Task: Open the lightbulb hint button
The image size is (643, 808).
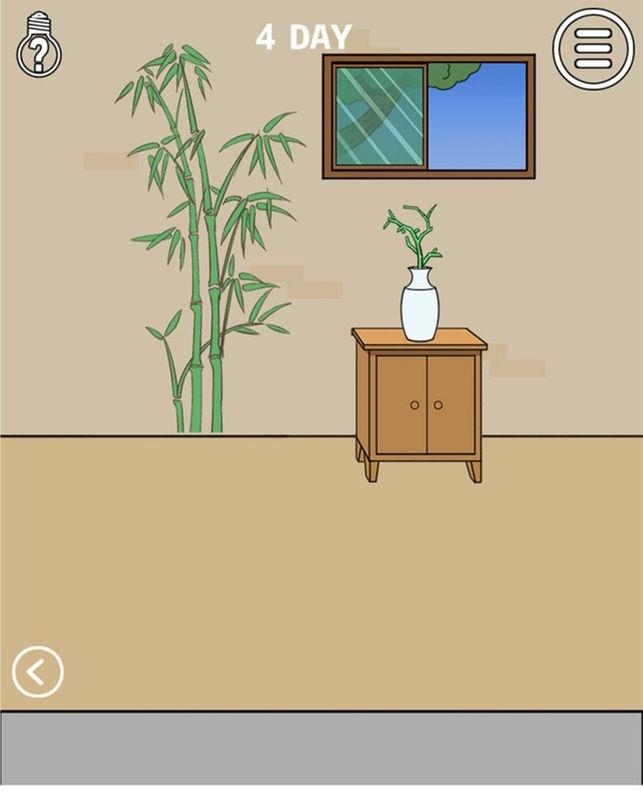Action: tap(39, 43)
